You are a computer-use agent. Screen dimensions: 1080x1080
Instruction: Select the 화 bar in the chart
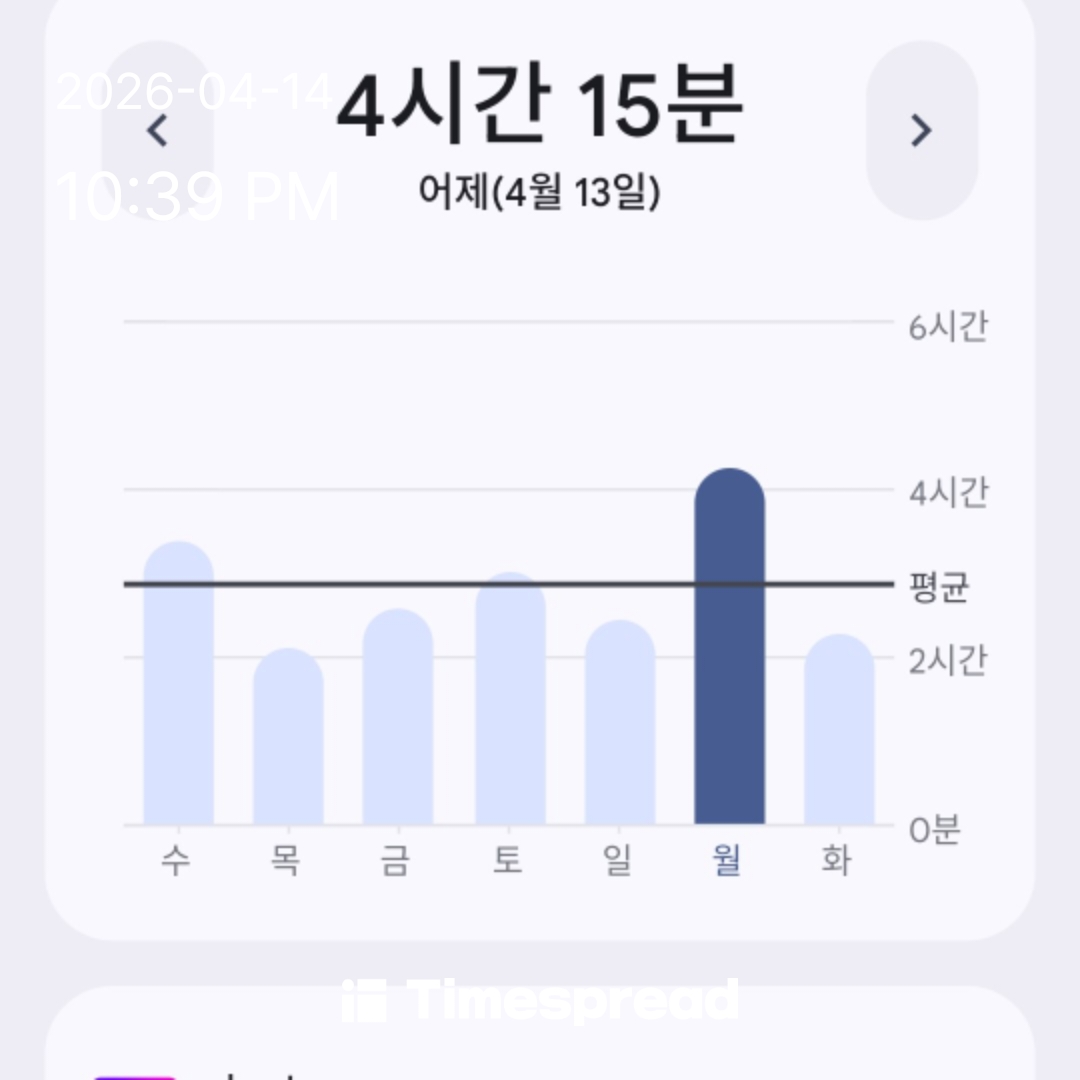coord(839,732)
